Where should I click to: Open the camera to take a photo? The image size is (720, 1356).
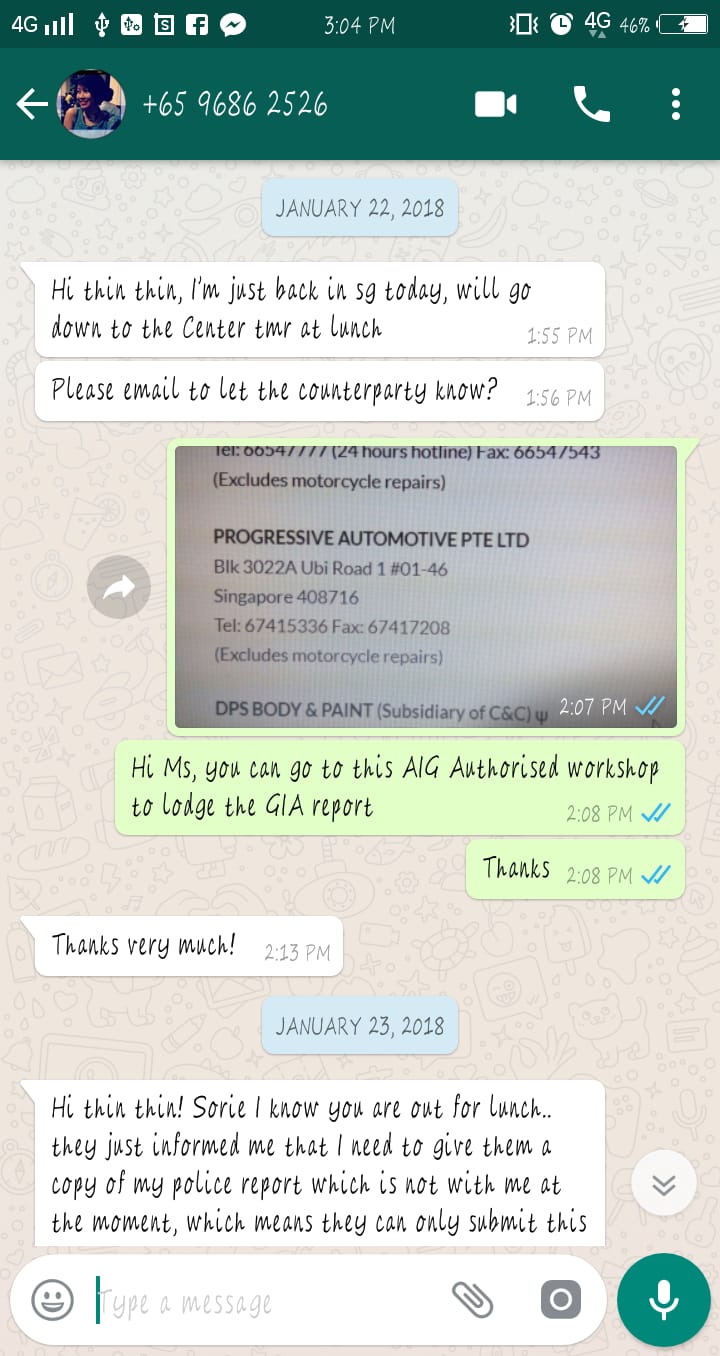point(561,1299)
